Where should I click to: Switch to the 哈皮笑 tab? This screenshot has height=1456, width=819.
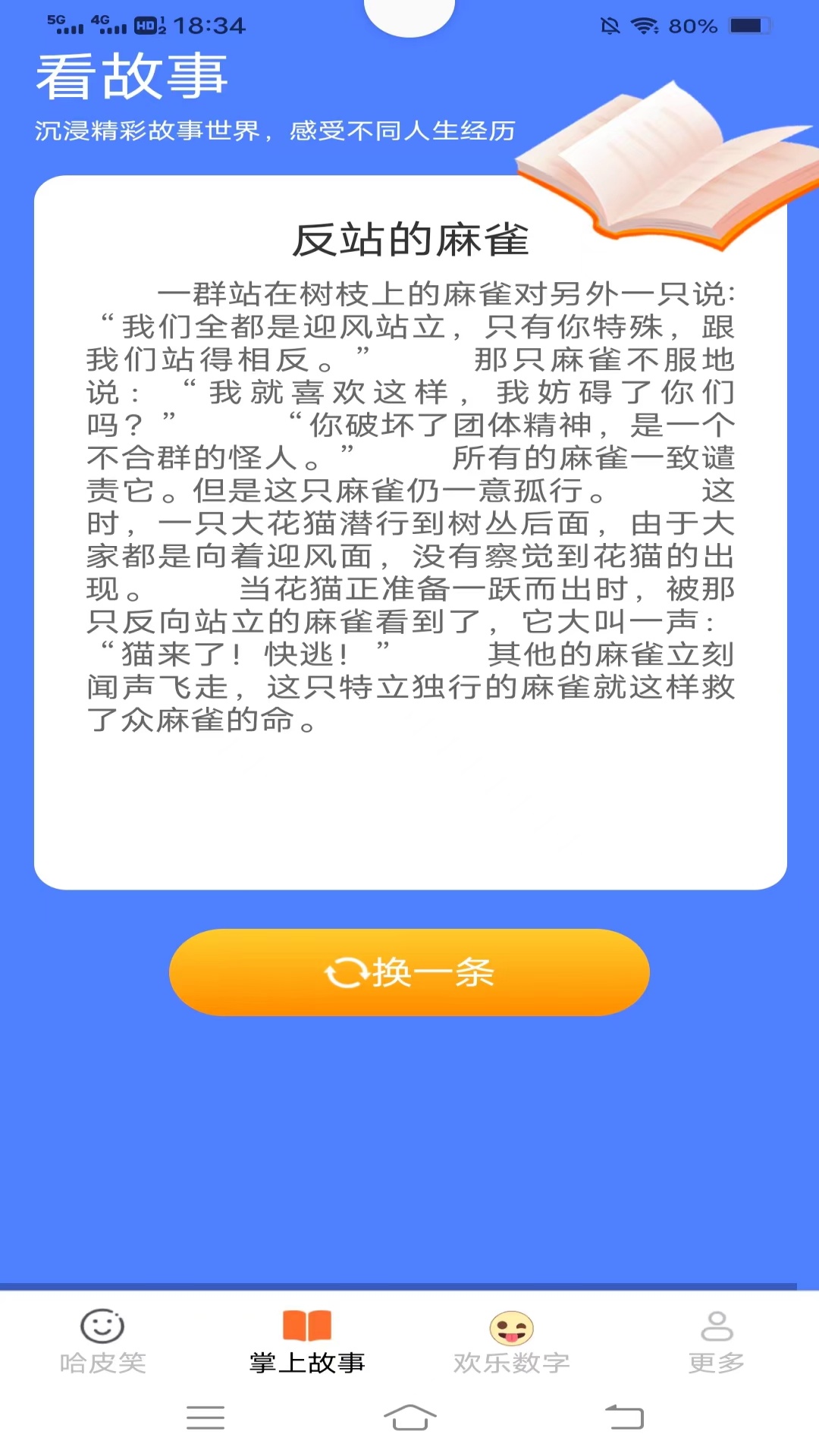(x=101, y=1361)
